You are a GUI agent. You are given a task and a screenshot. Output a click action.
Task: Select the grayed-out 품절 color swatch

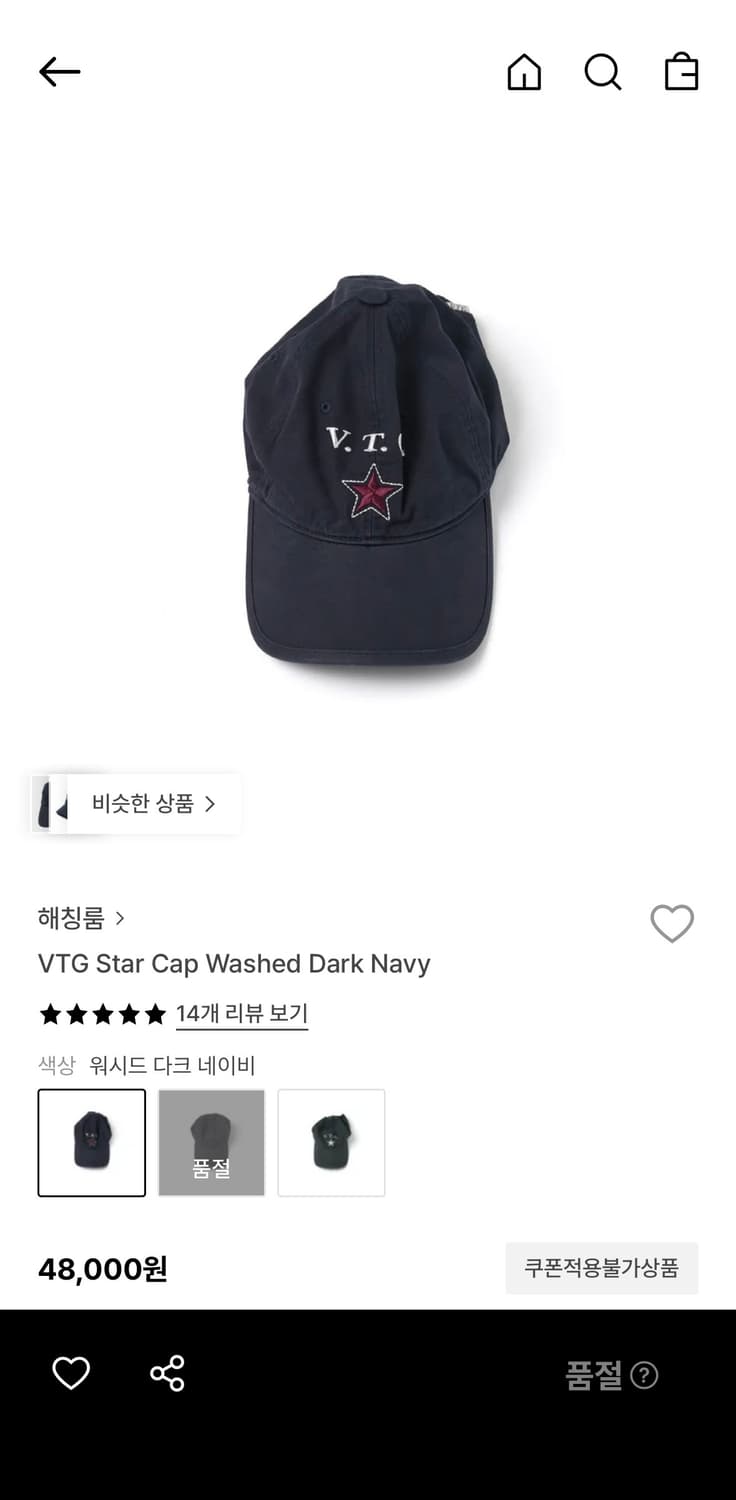(211, 1142)
